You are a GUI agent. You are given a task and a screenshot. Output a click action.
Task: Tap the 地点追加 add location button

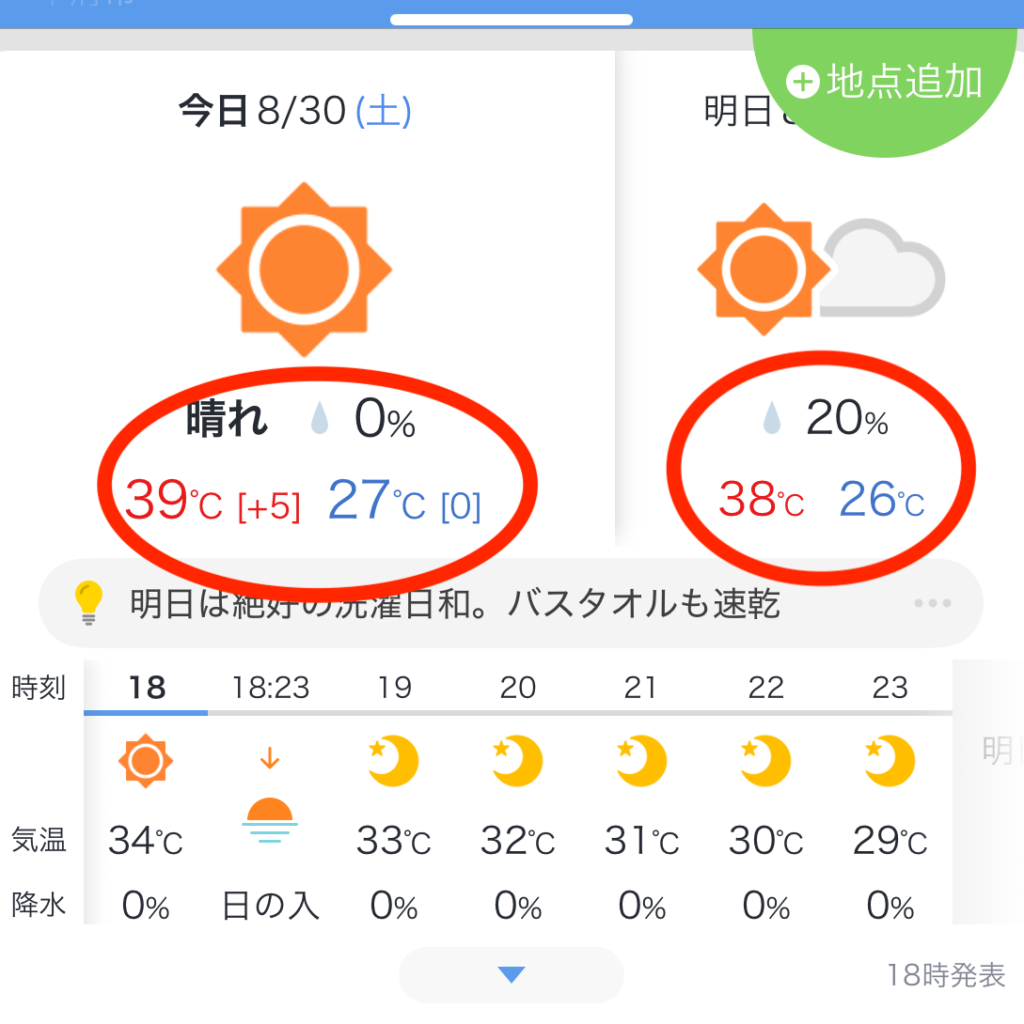click(886, 82)
